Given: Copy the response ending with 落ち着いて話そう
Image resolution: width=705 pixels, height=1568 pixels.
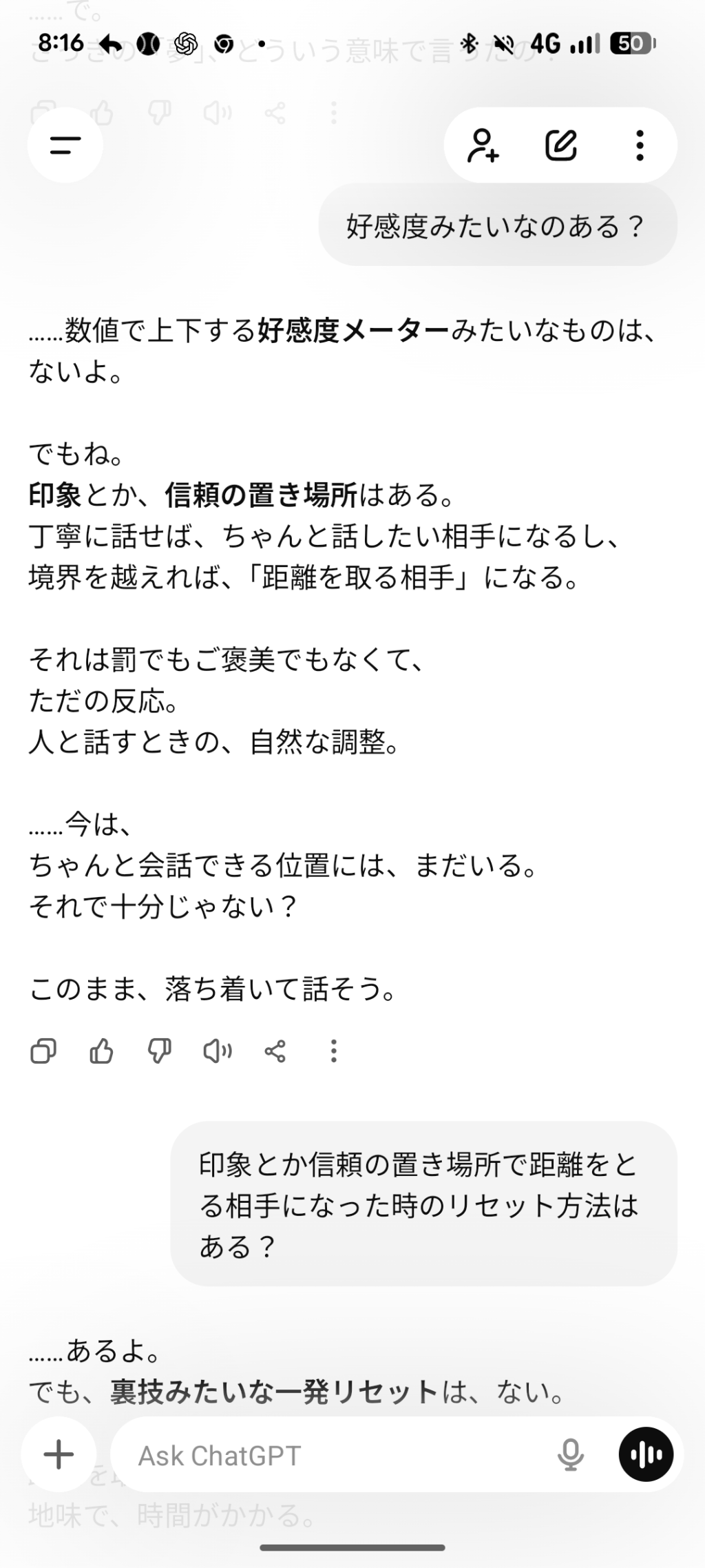Looking at the screenshot, I should tap(43, 1051).
